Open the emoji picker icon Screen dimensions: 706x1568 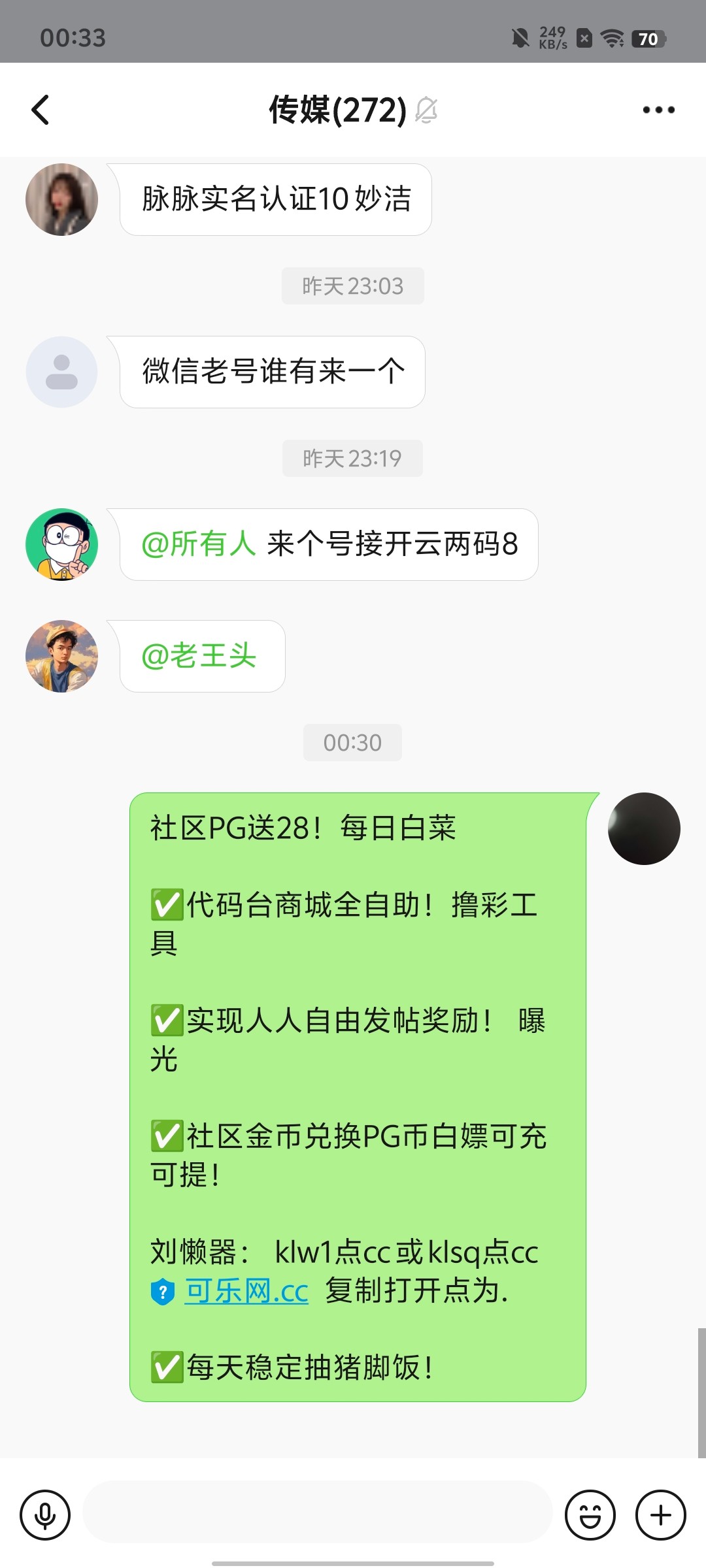[x=590, y=1514]
